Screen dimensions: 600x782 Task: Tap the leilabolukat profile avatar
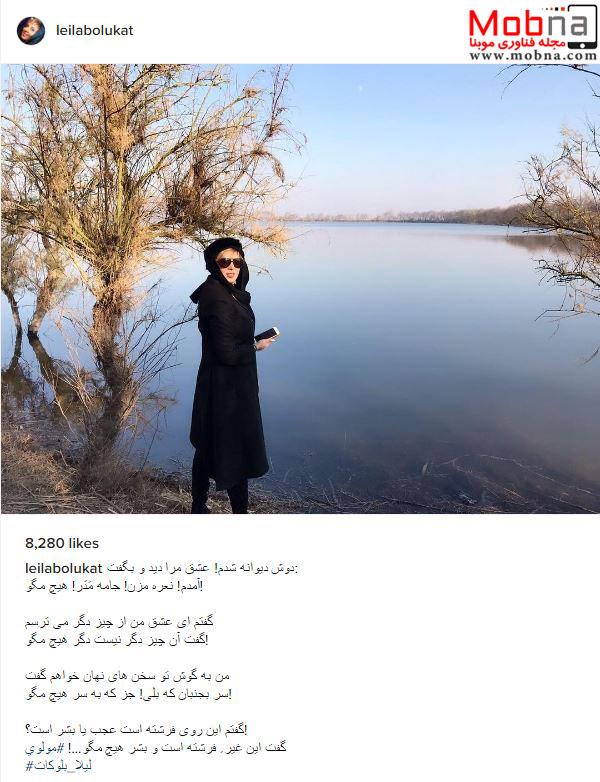pos(30,30)
